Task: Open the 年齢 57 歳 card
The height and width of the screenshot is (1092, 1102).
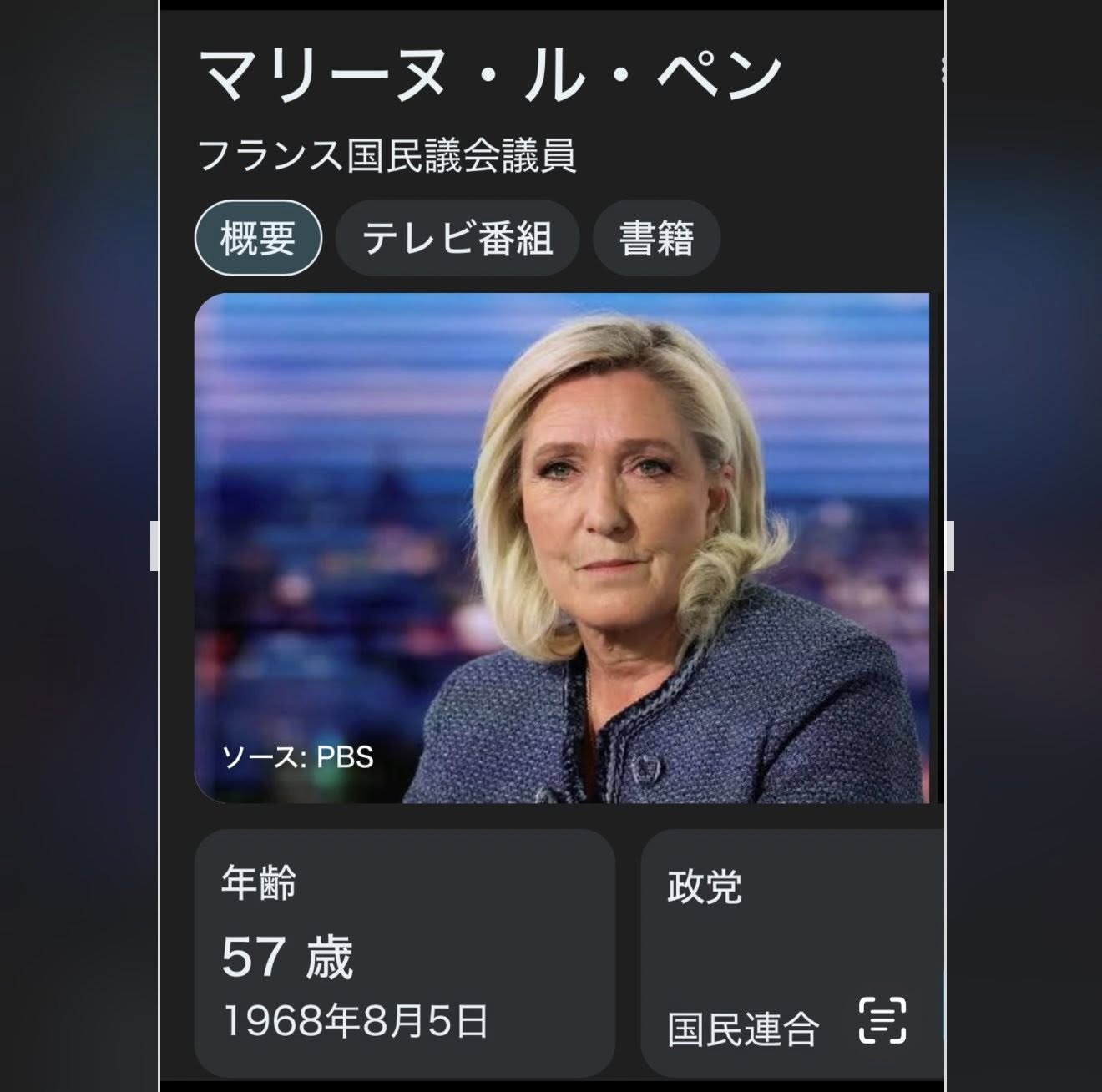Action: click(x=404, y=953)
